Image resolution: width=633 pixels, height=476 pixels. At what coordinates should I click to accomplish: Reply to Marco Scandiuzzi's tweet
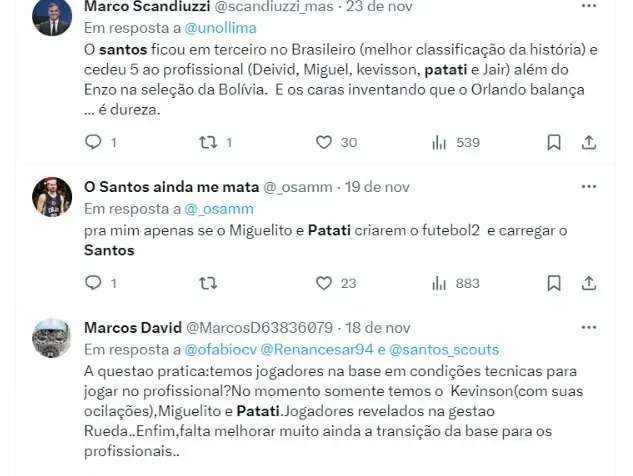[x=93, y=142]
